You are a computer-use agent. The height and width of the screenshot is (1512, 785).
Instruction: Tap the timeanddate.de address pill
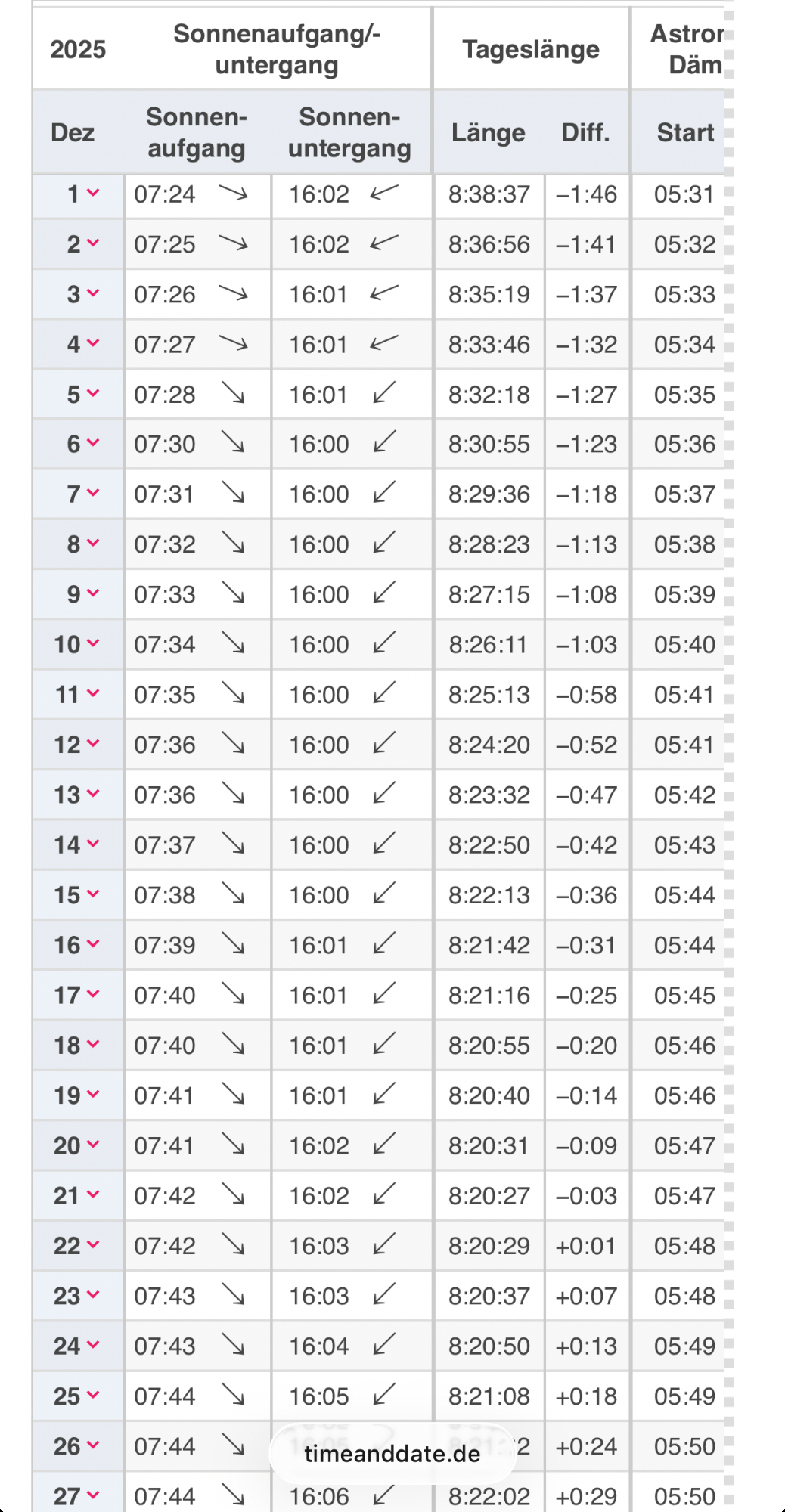click(392, 1453)
